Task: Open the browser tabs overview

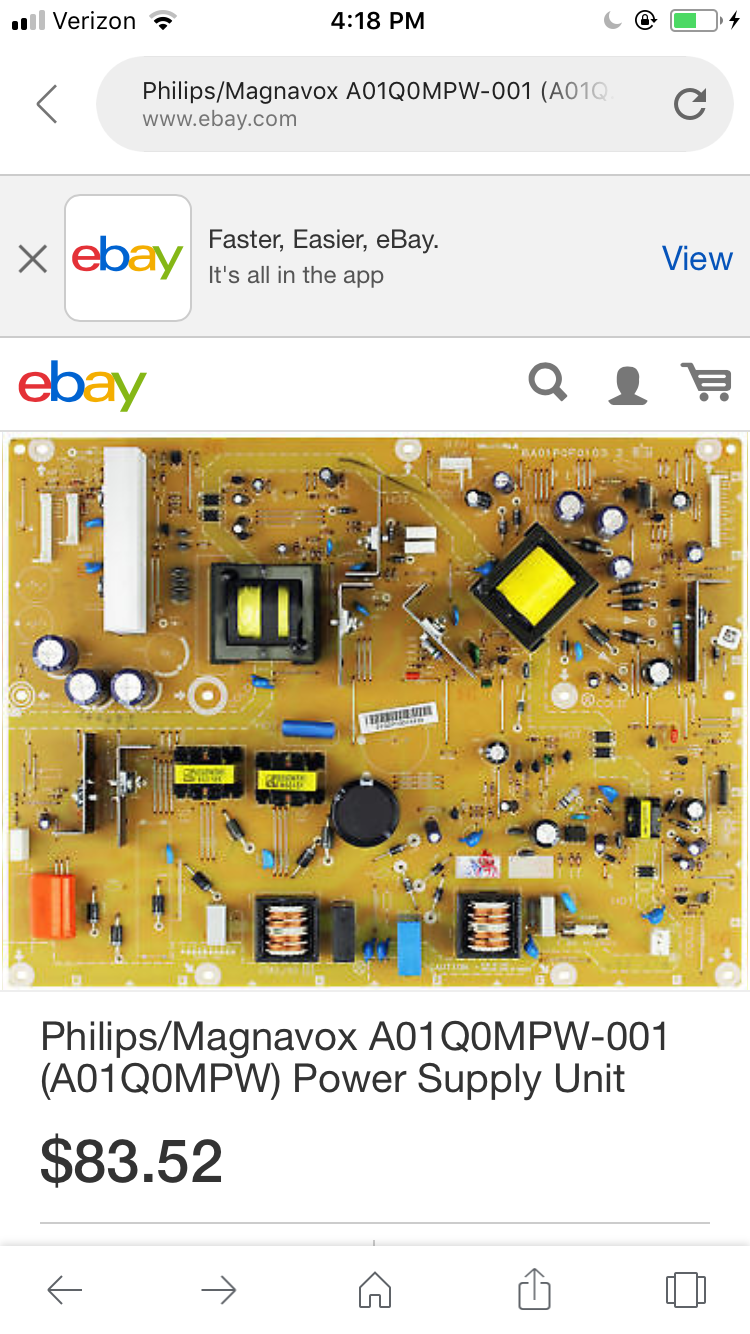Action: [x=685, y=1290]
